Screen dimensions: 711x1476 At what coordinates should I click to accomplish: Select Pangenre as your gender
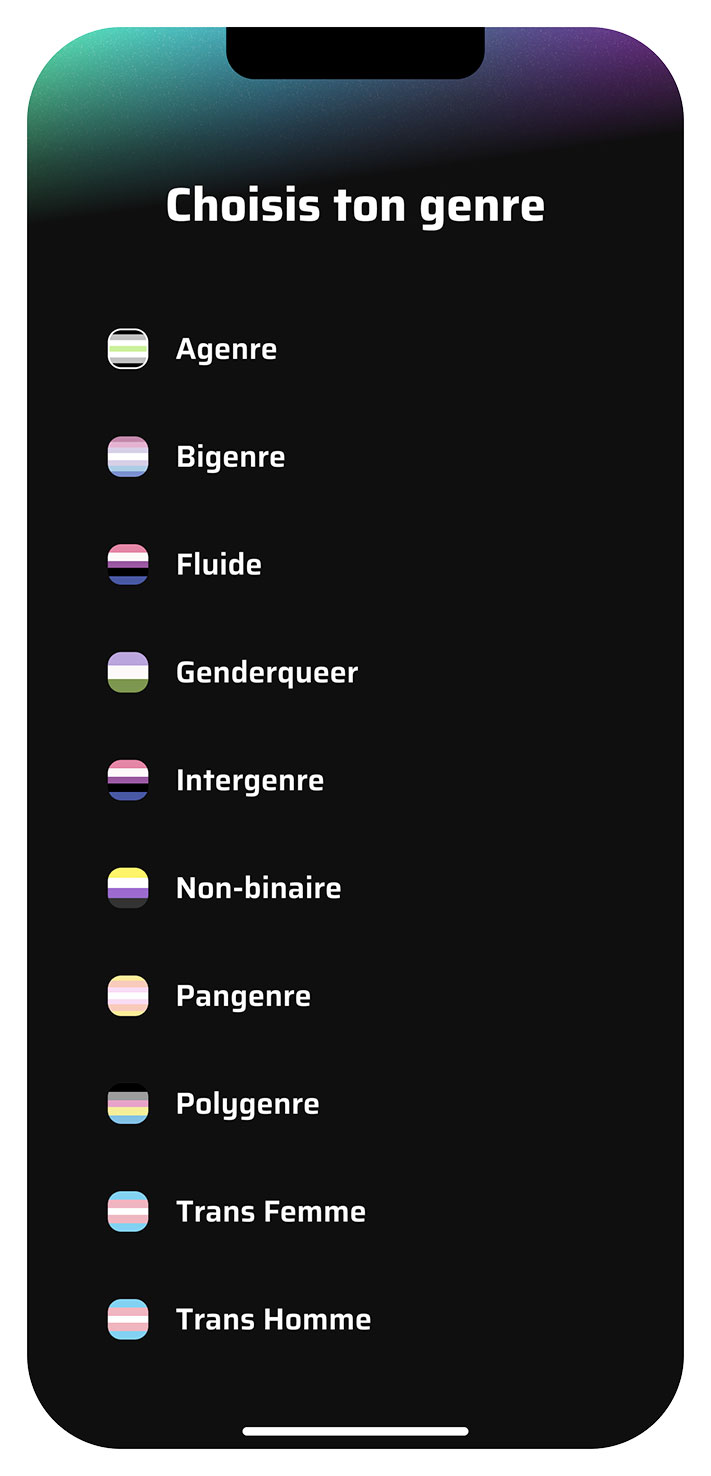tap(243, 996)
